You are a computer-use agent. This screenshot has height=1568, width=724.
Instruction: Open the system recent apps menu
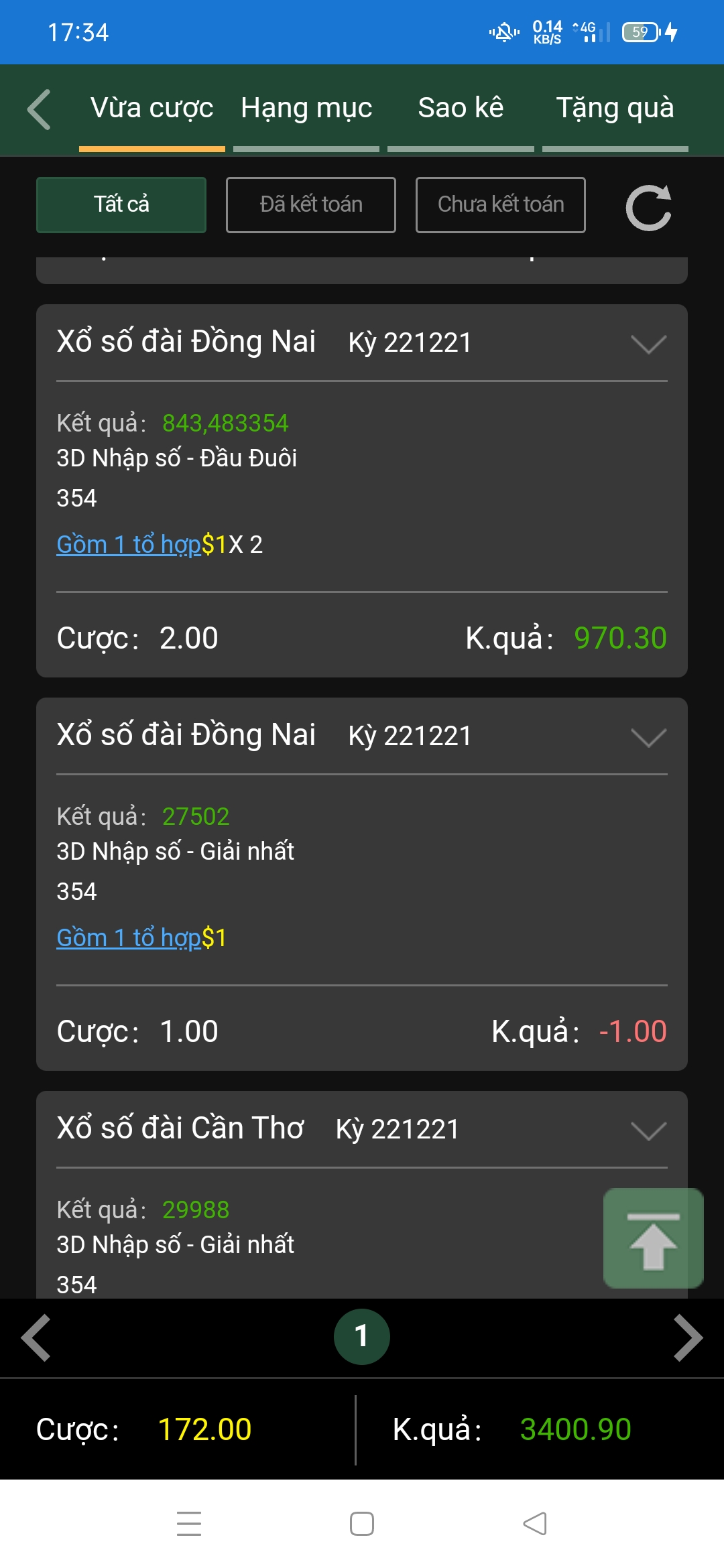click(x=189, y=1524)
